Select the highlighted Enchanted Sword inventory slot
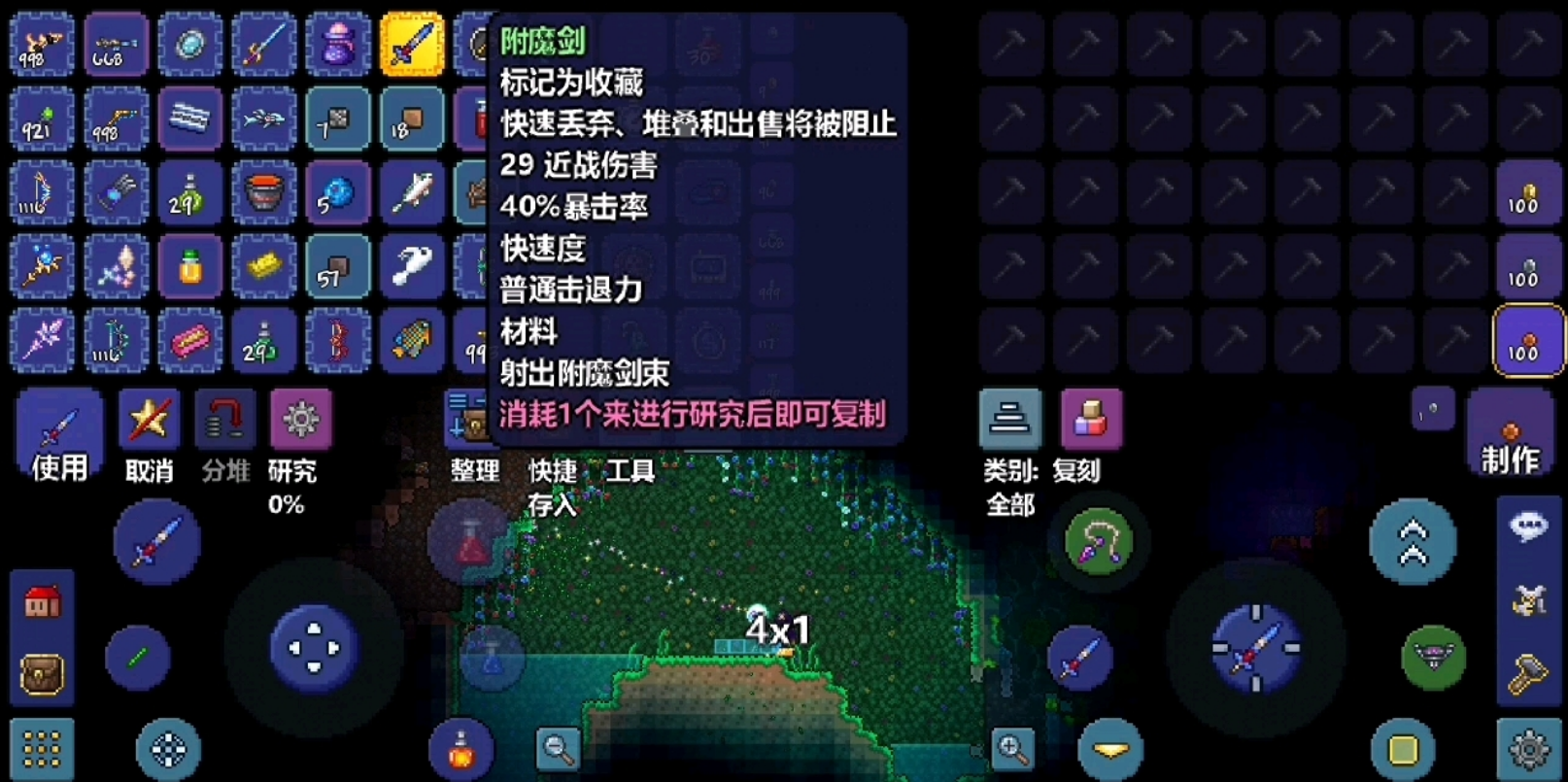 tap(412, 45)
